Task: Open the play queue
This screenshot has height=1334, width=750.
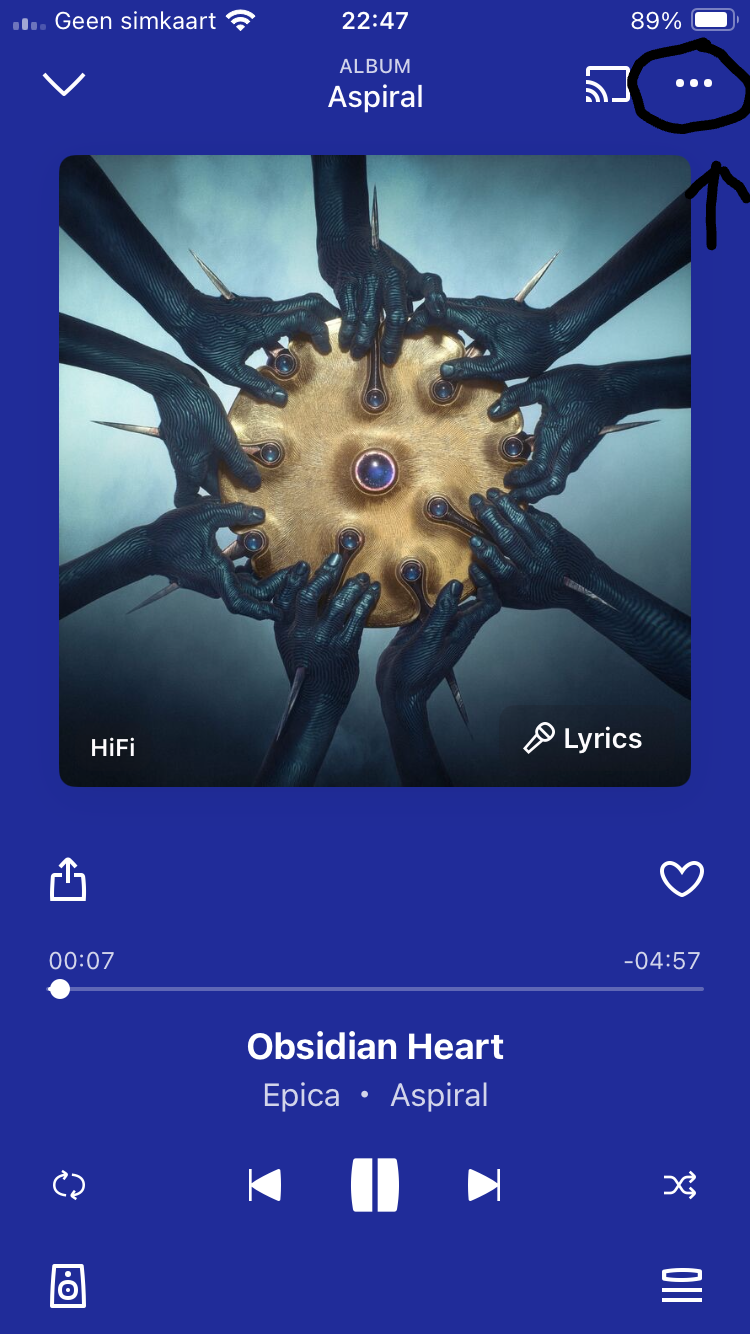Action: coord(681,1286)
